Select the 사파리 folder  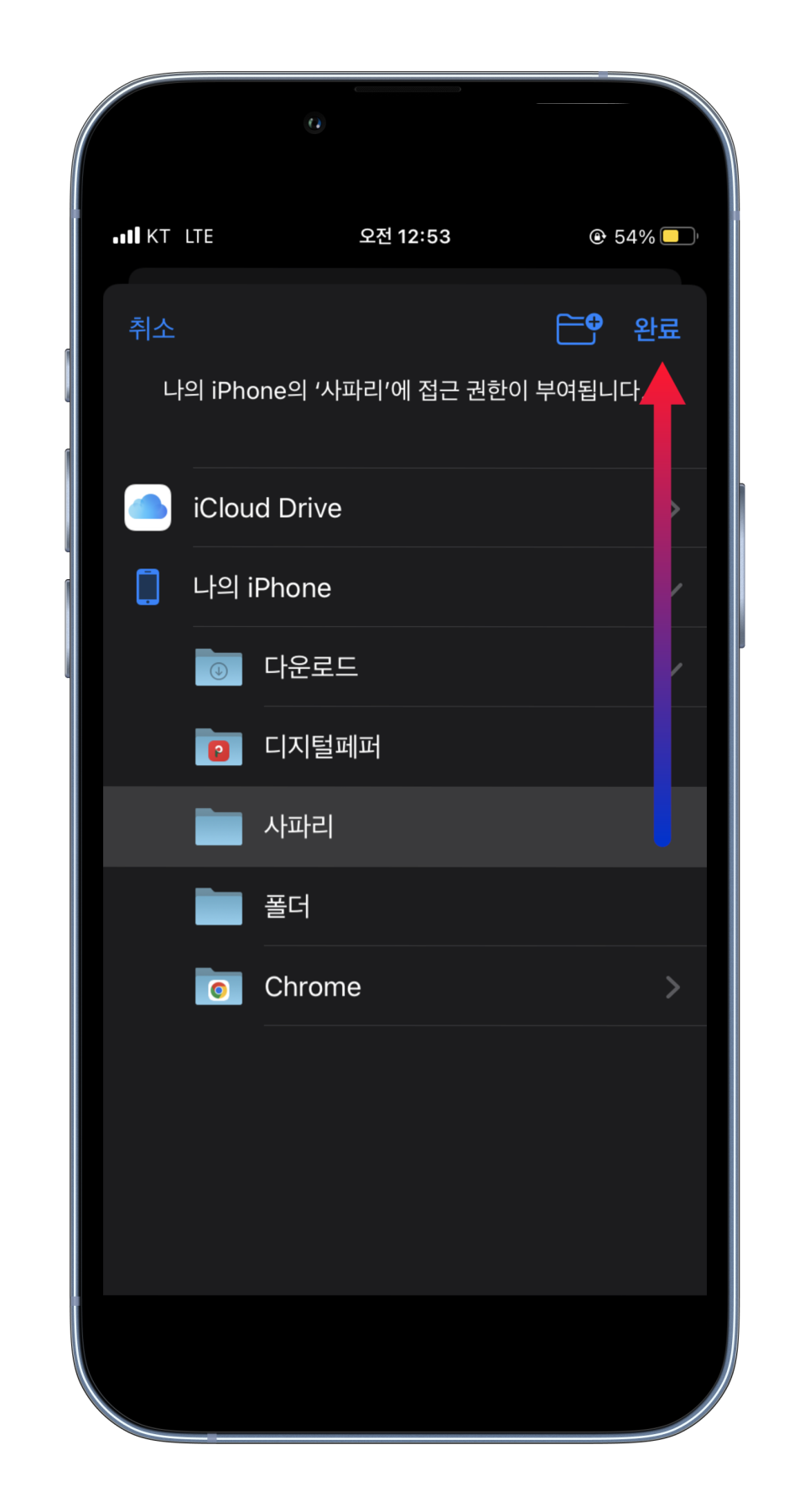pyautogui.click(x=405, y=826)
